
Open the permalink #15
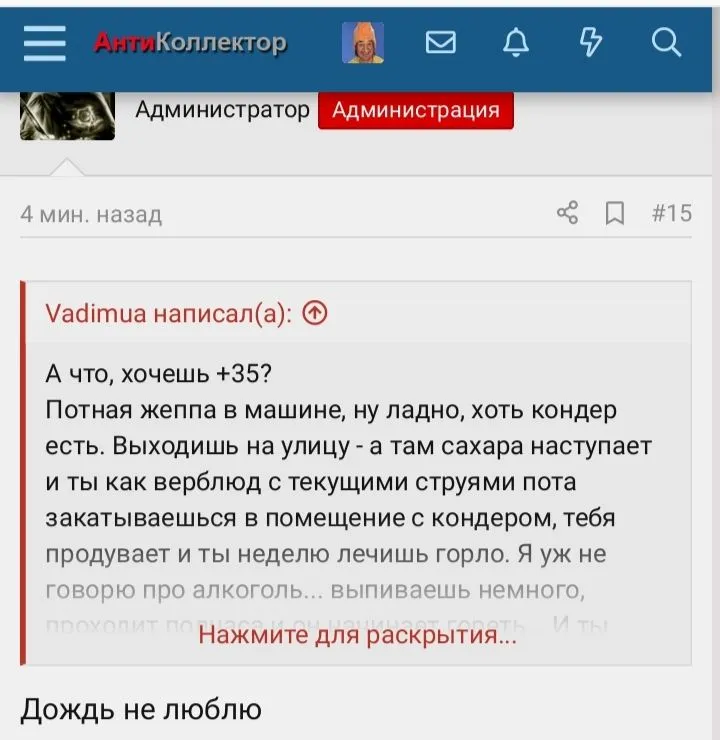click(671, 213)
